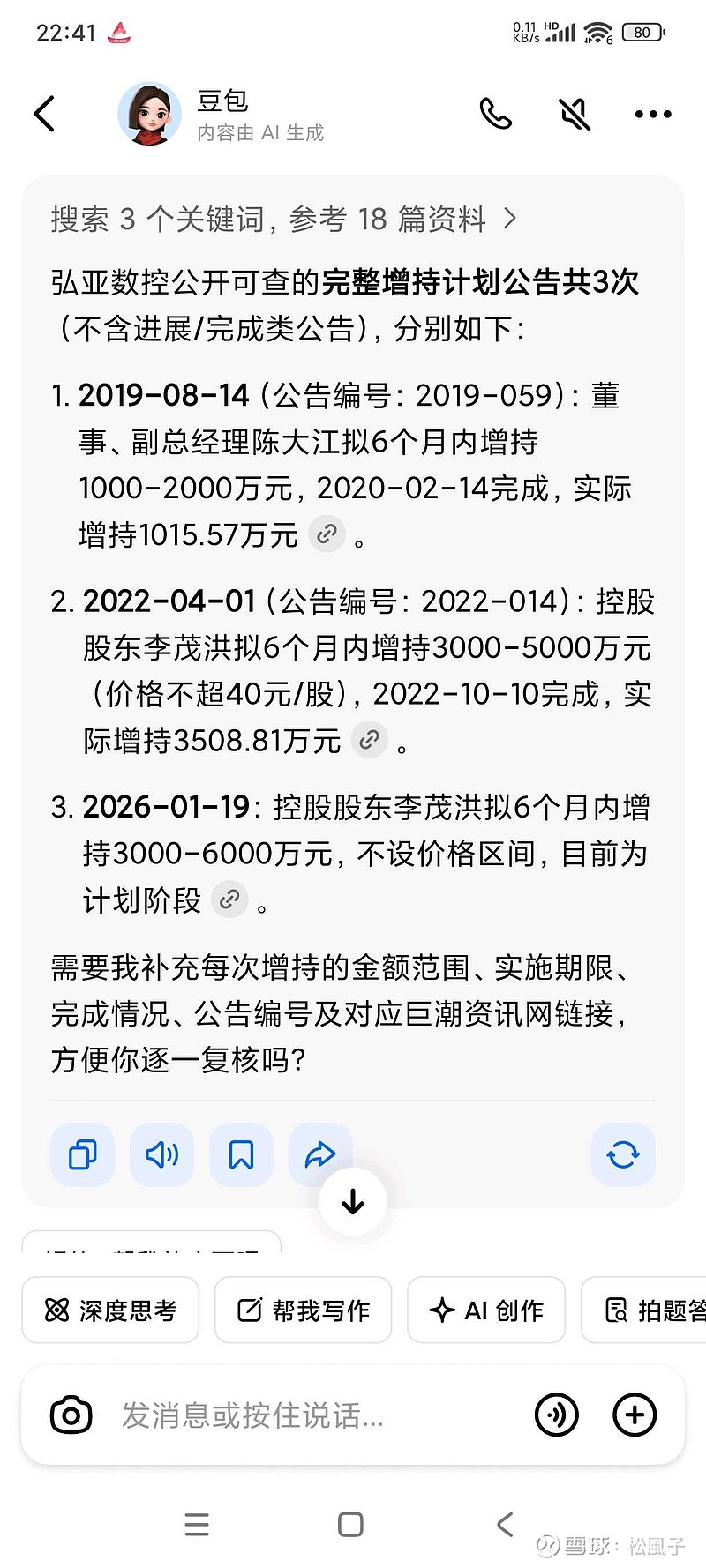Regenerate the AI answer
Image resolution: width=706 pixels, height=1568 pixels.
(623, 1154)
